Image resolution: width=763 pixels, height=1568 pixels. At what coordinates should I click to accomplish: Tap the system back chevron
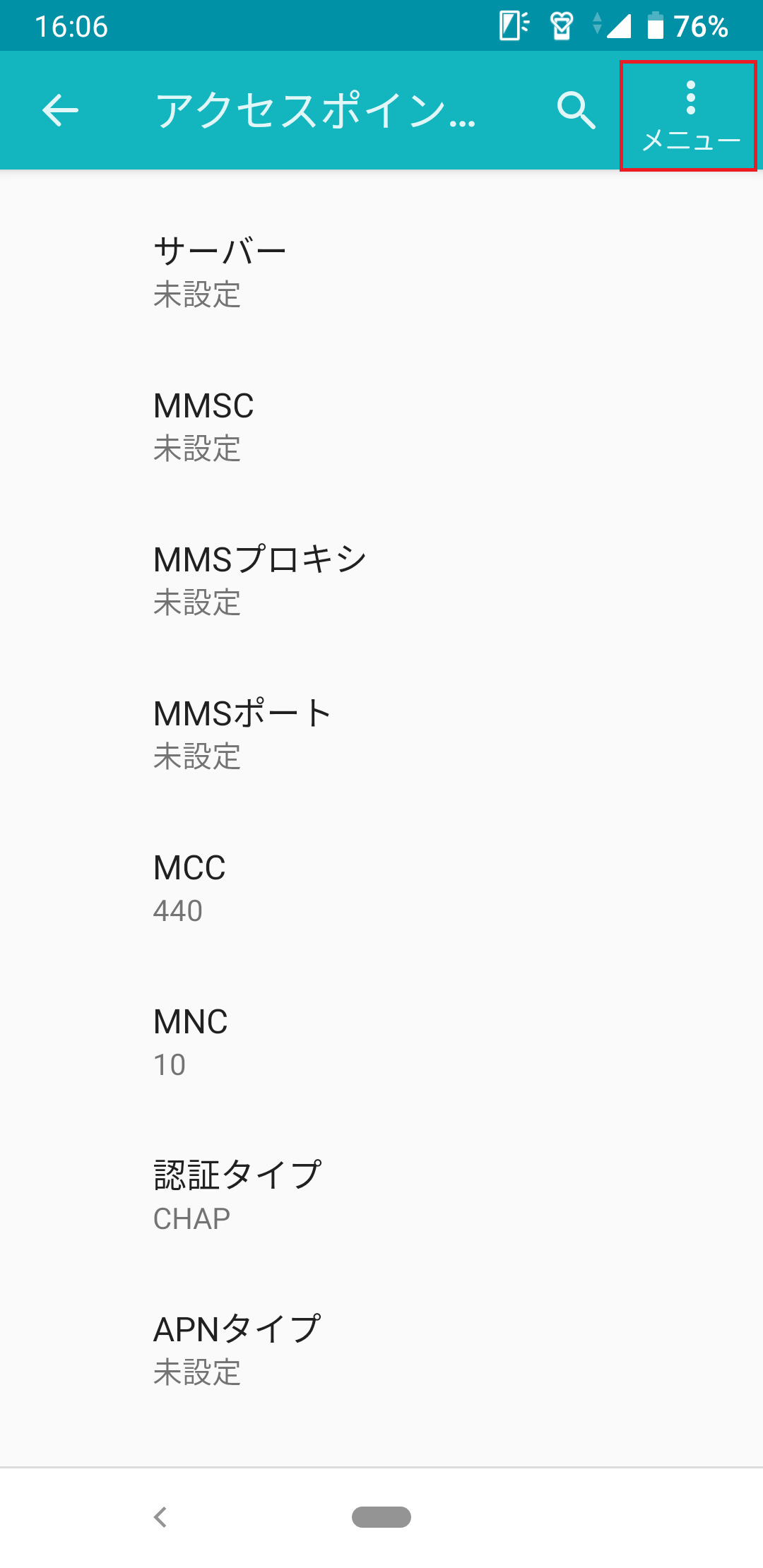161,1516
